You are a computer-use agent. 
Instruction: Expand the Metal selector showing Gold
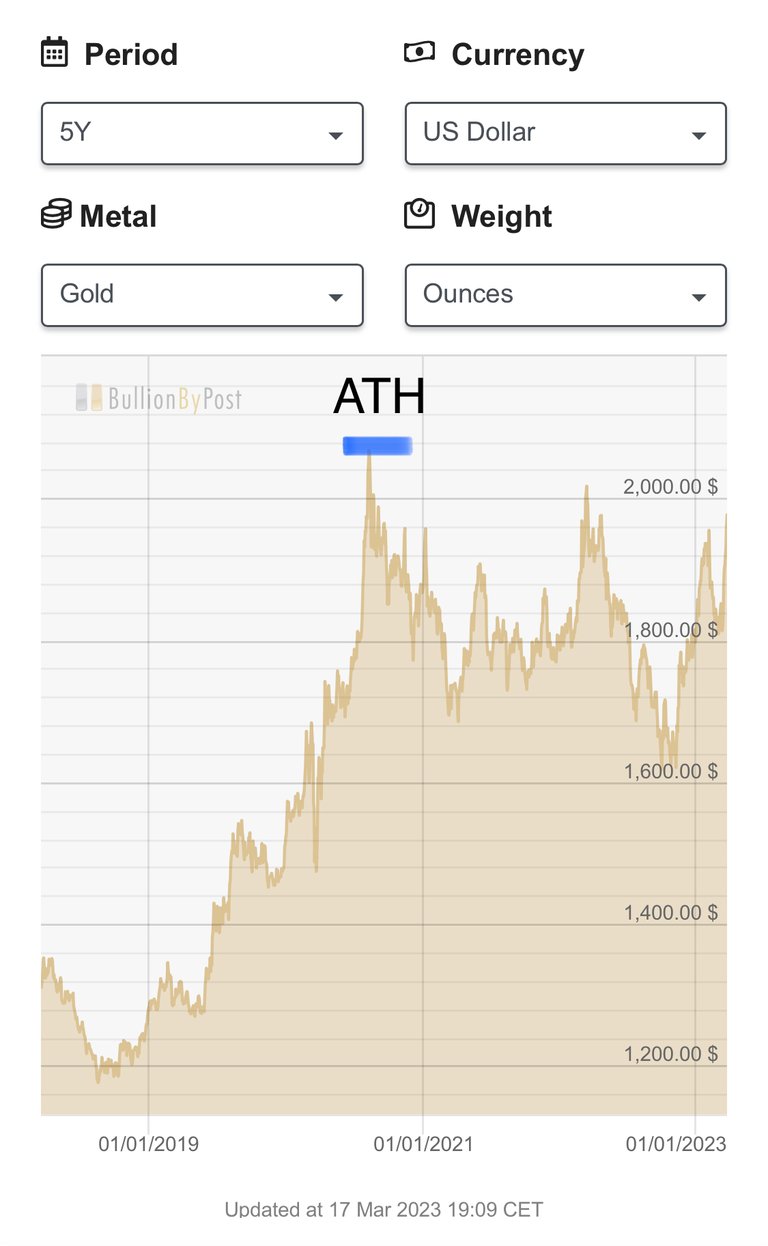tap(202, 295)
